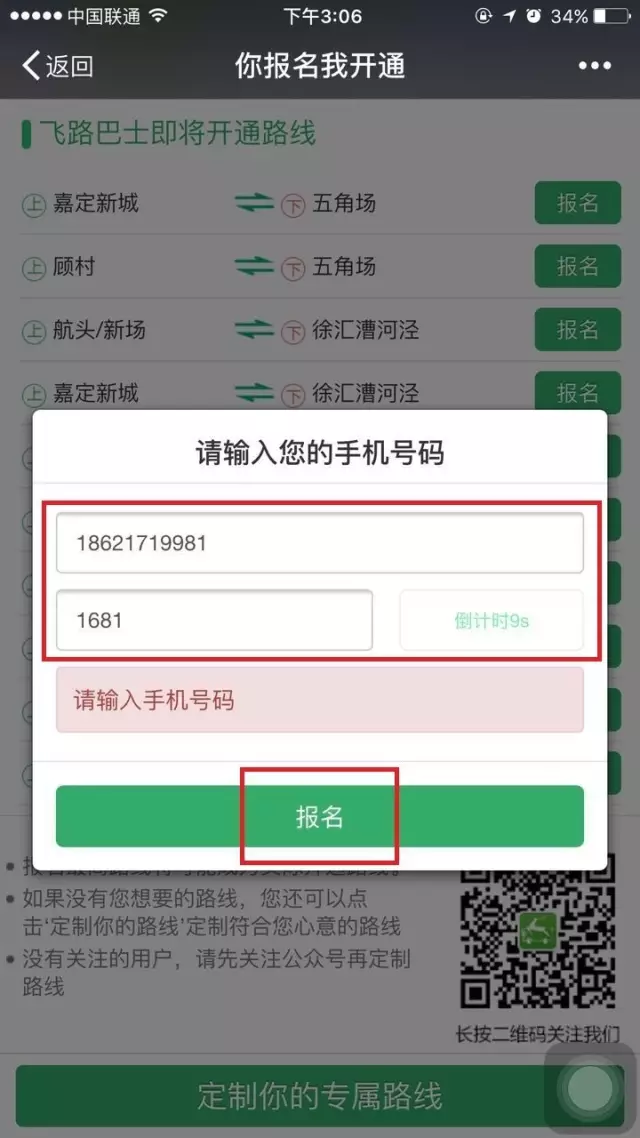Submit with the green 报名 dialog button

tap(319, 816)
